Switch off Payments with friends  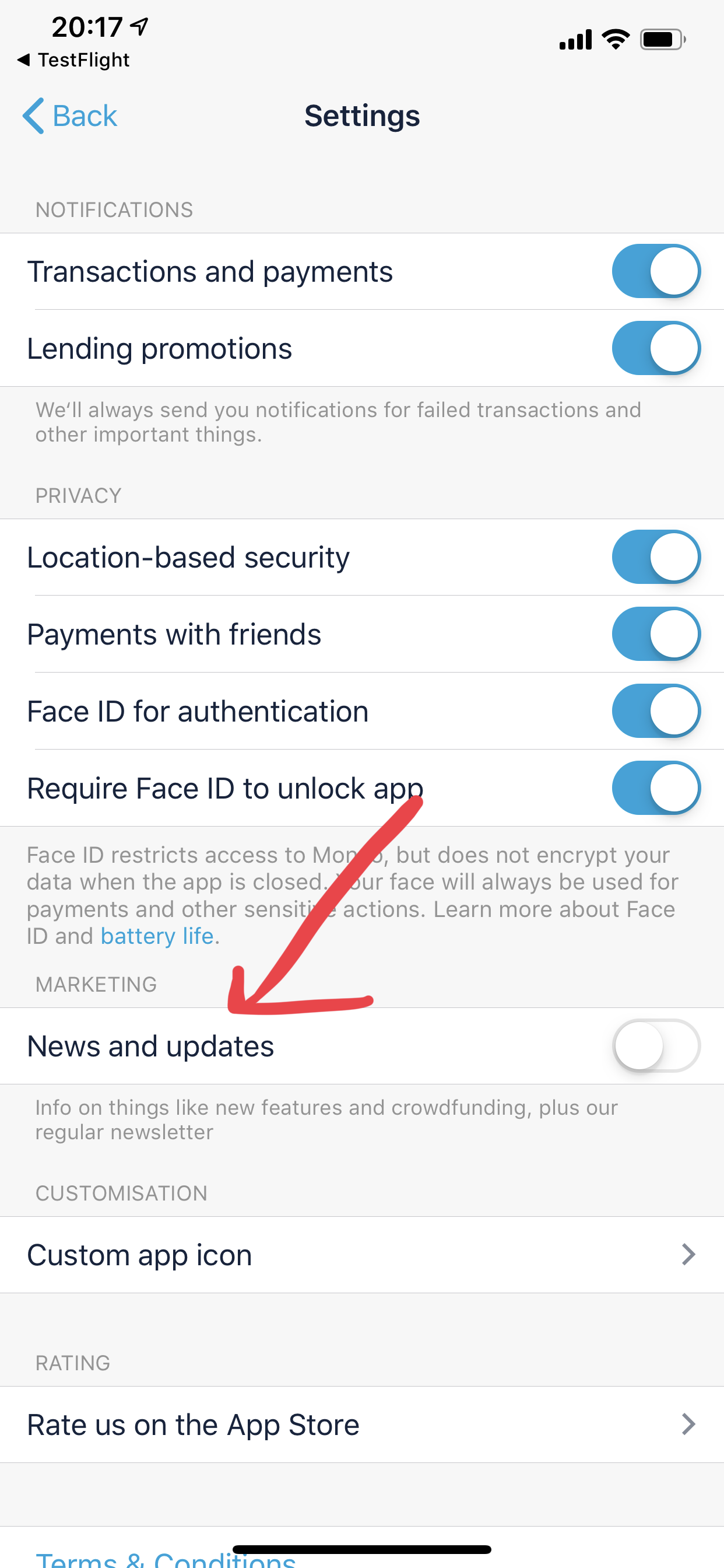[656, 633]
